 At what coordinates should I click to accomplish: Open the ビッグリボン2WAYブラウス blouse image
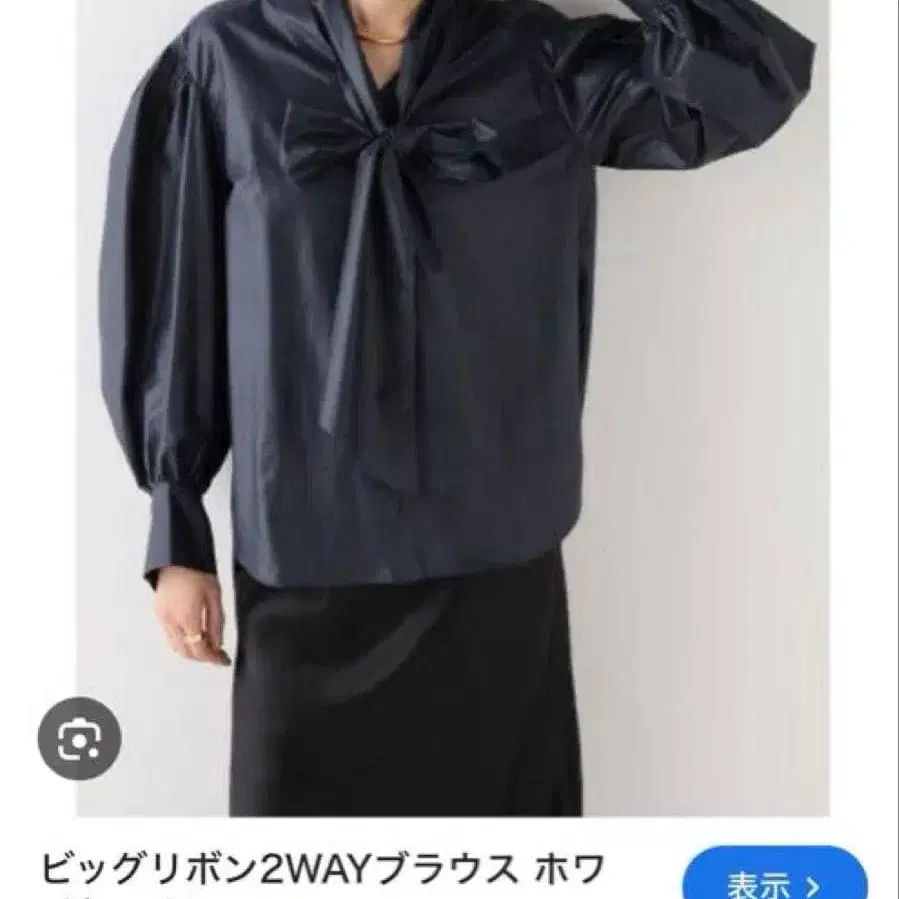point(453,408)
